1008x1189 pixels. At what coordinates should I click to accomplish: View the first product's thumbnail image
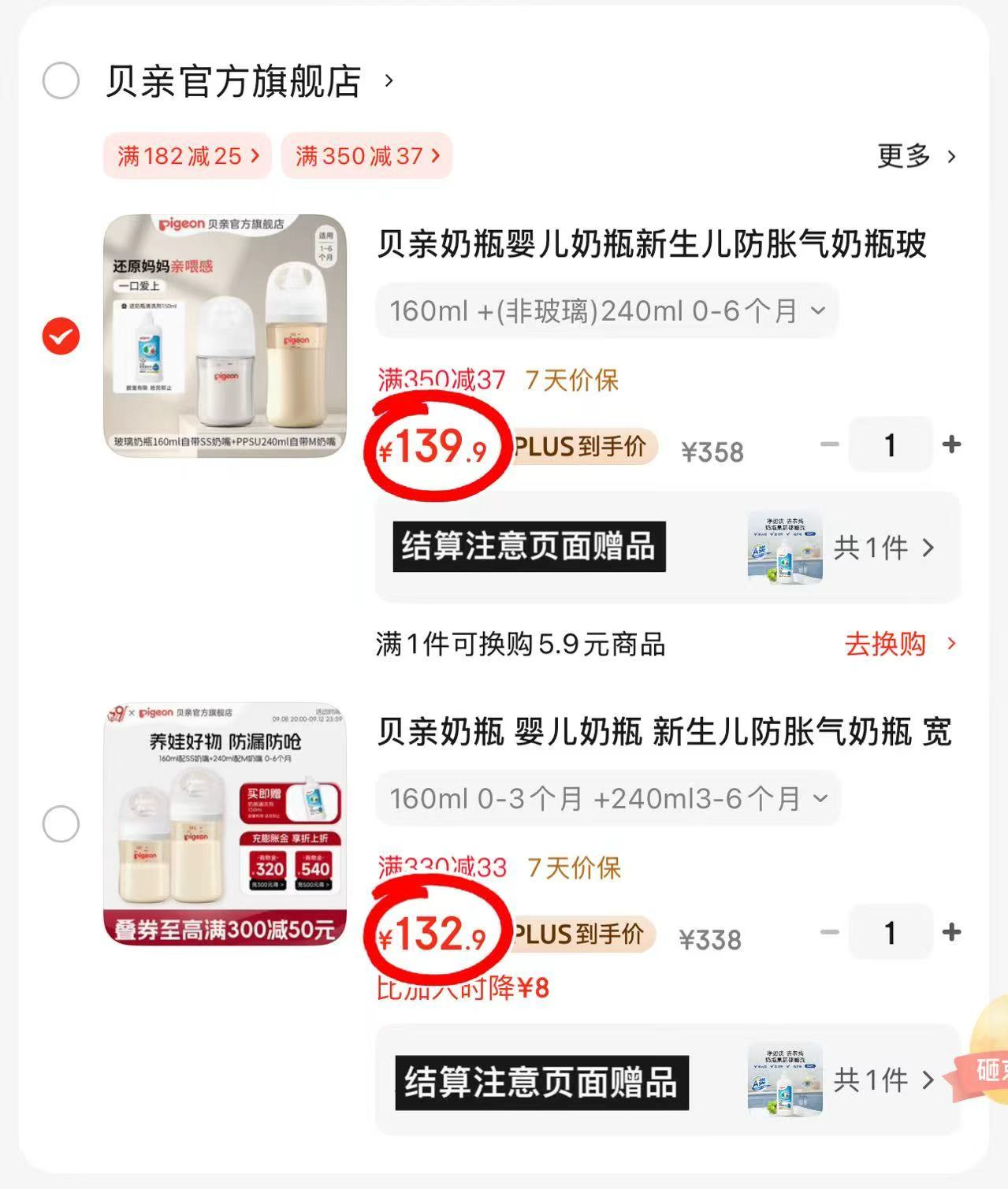225,335
